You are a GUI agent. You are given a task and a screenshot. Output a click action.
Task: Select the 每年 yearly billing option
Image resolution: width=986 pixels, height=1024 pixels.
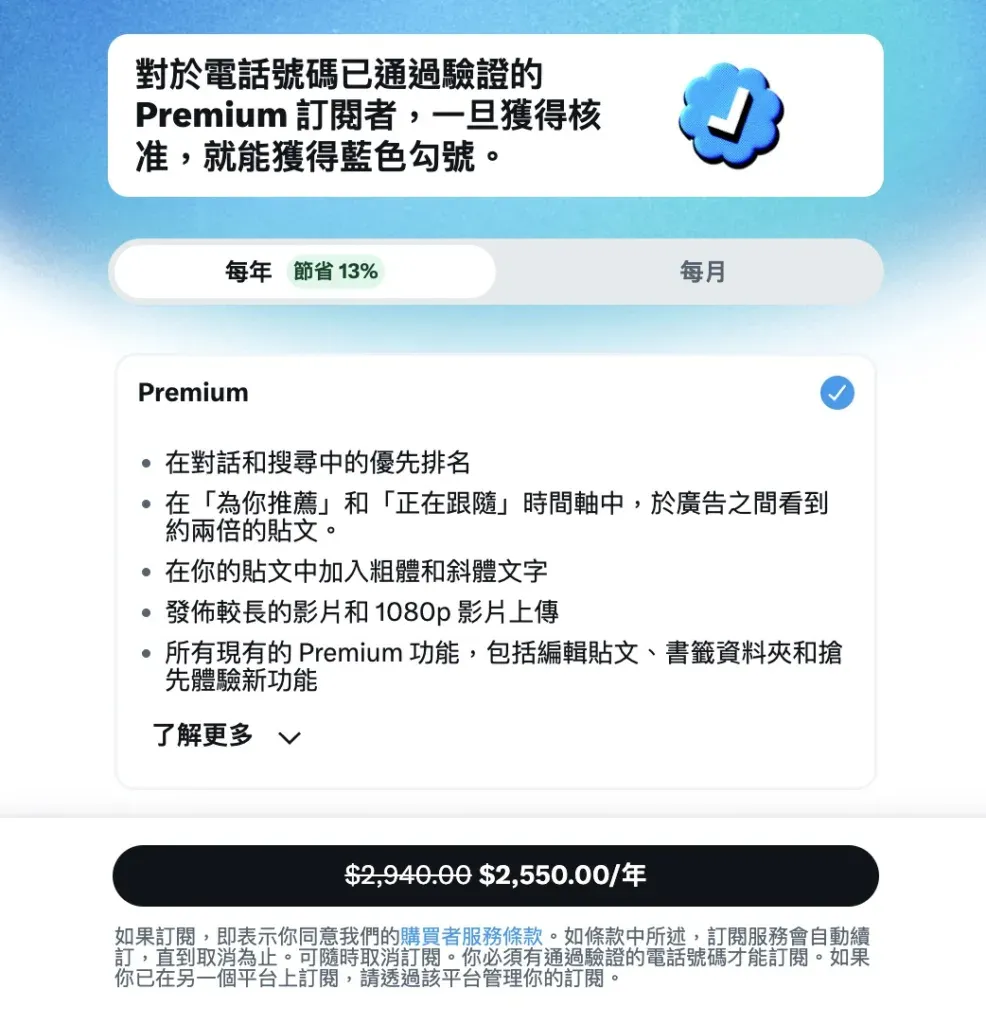pos(304,272)
